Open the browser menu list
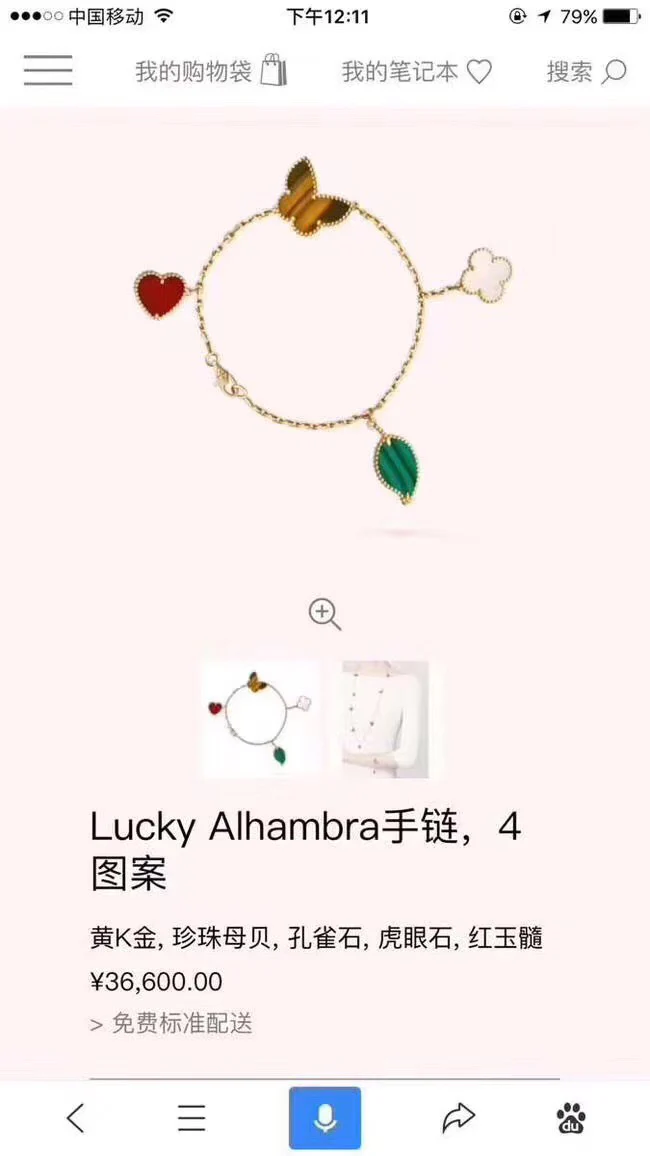 click(191, 1117)
